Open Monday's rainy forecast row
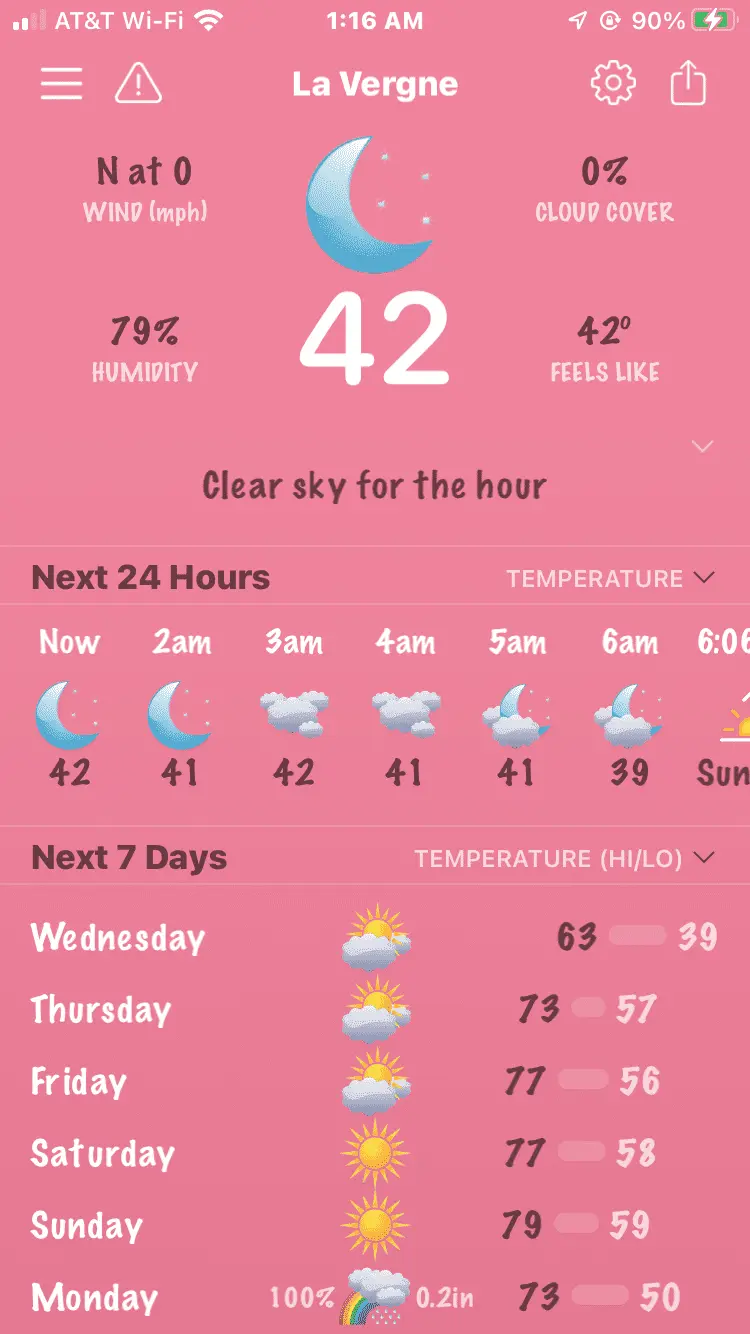The height and width of the screenshot is (1334, 750). coord(375,1298)
